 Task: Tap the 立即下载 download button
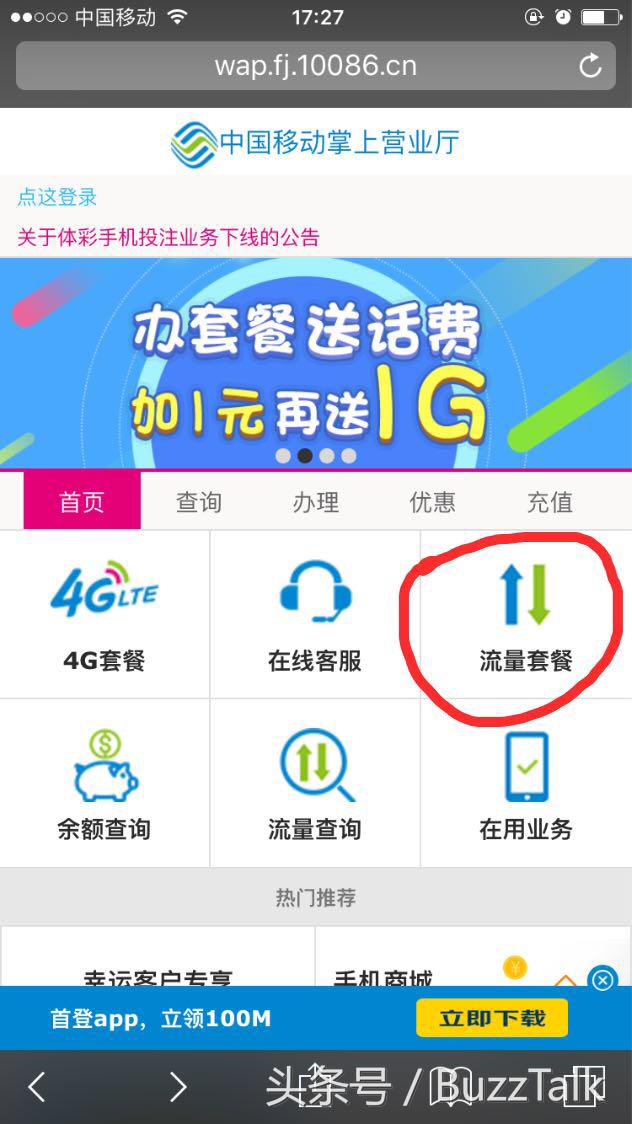point(492,1018)
